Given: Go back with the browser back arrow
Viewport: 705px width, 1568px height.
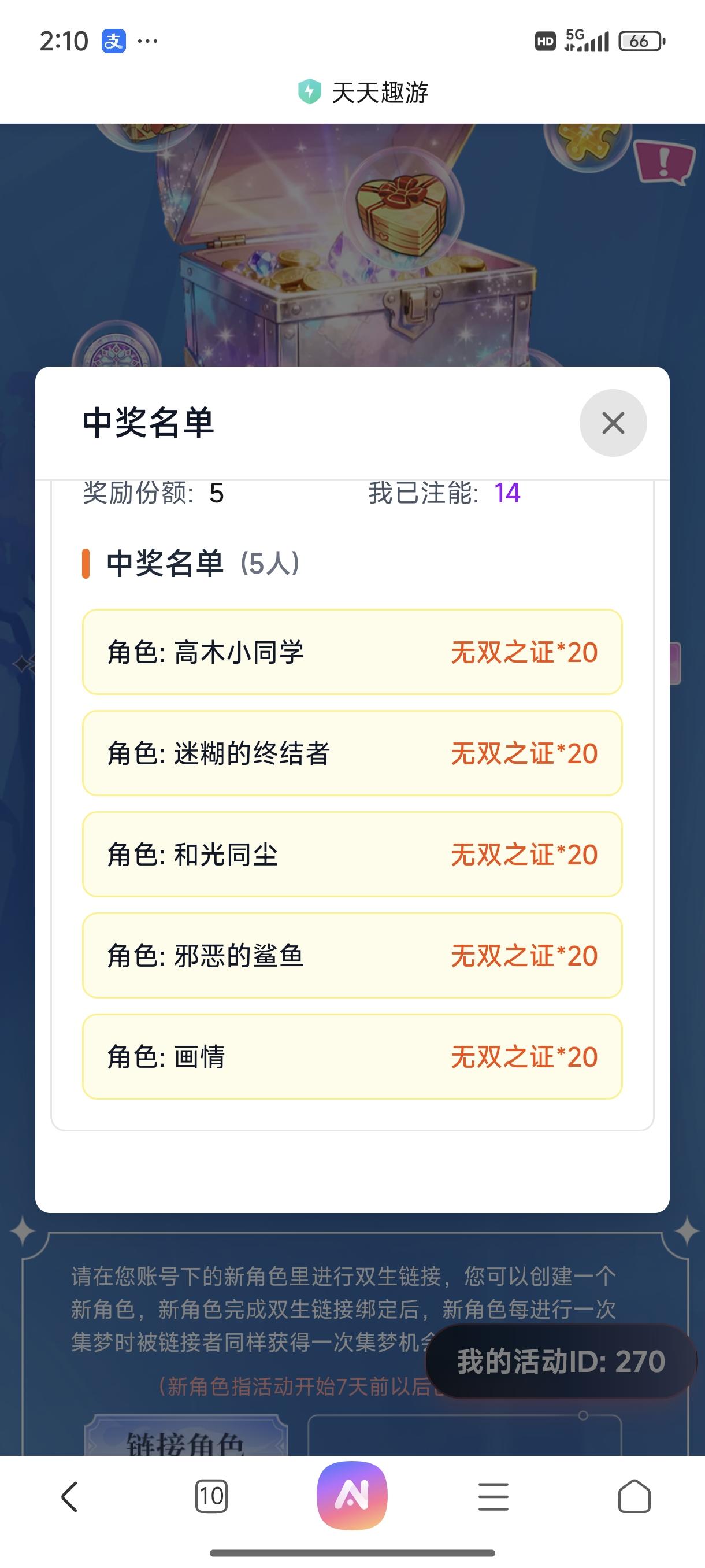Looking at the screenshot, I should click(70, 1497).
